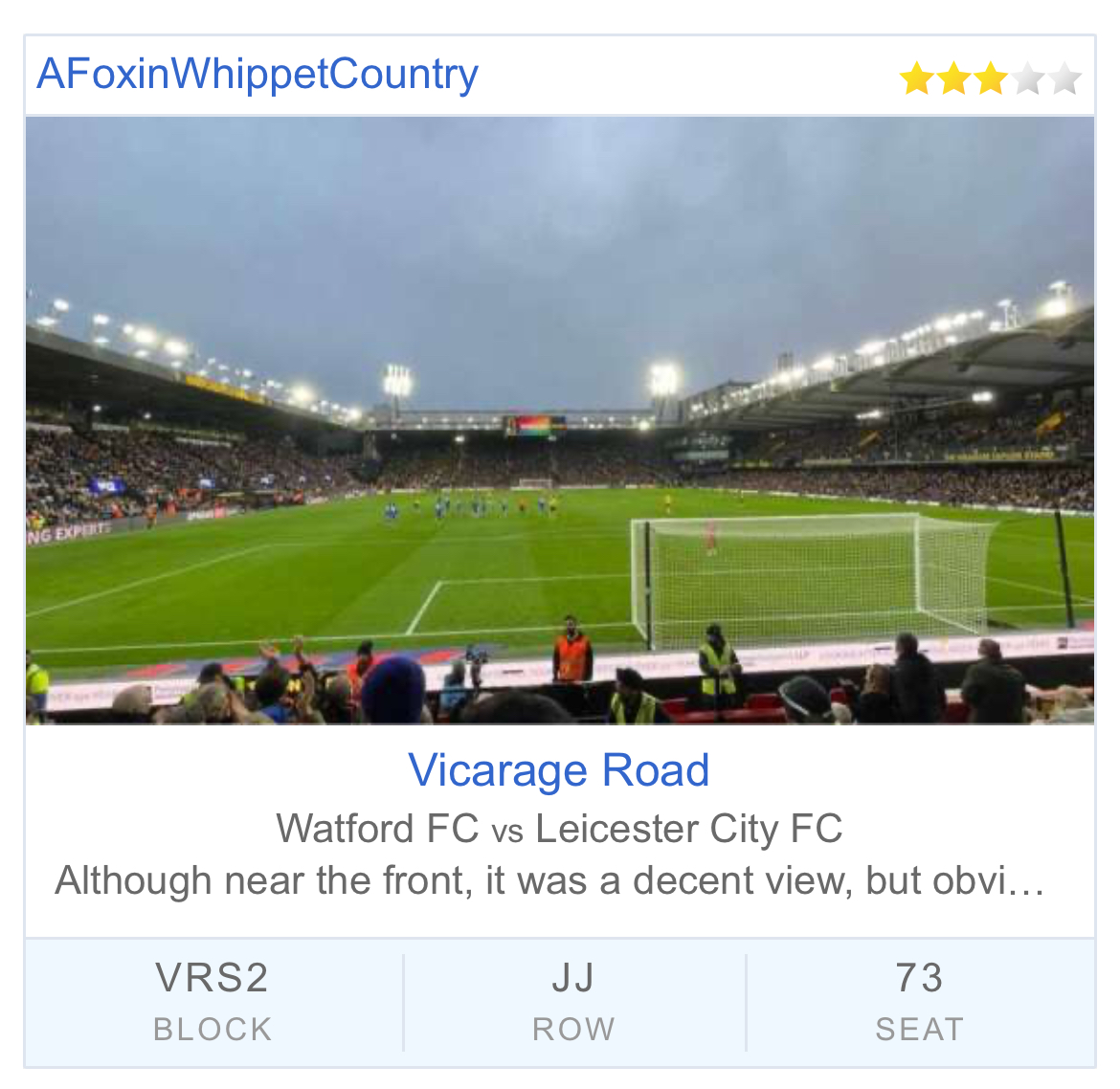
Task: Open the Vicarage Road stadium view photo
Action: pyautogui.click(x=559, y=419)
